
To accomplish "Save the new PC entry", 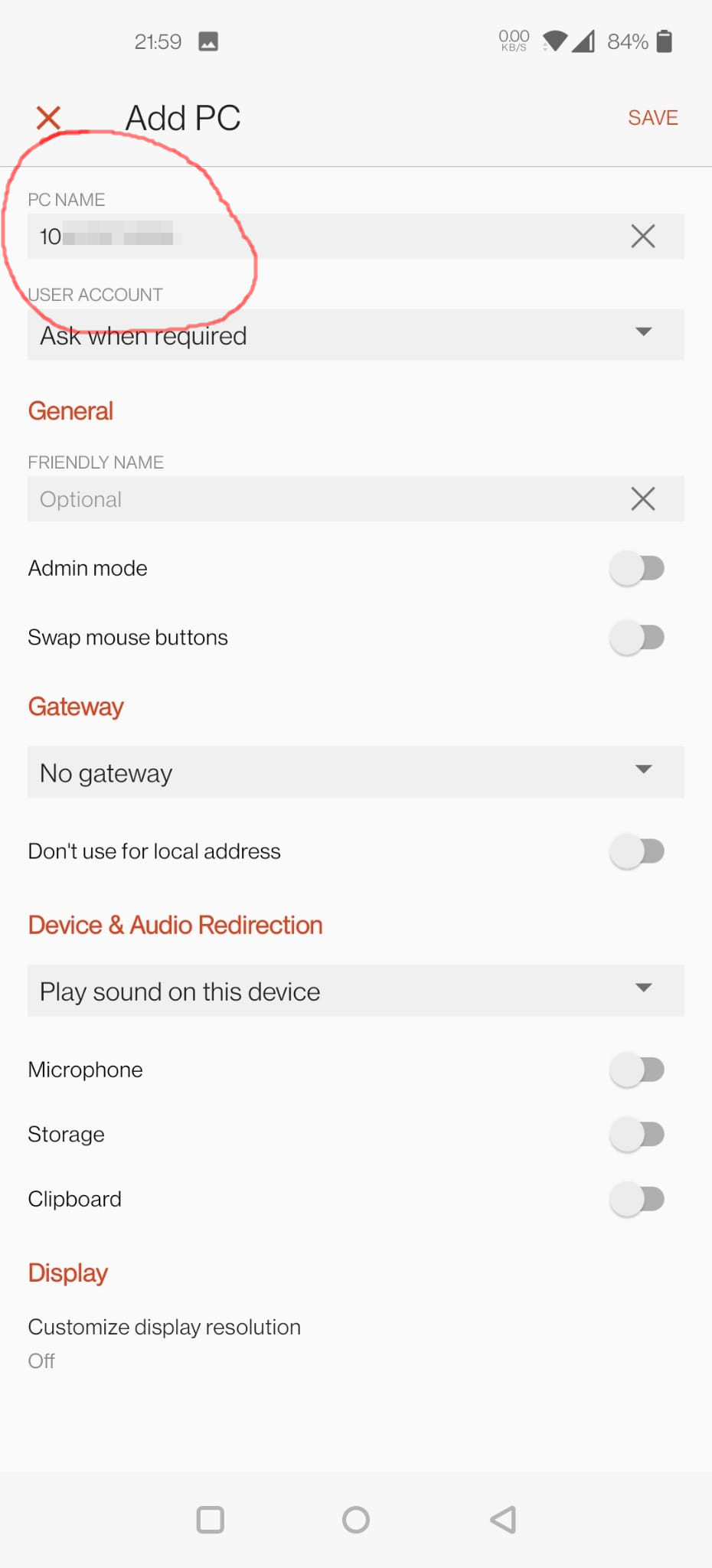I will click(x=653, y=118).
